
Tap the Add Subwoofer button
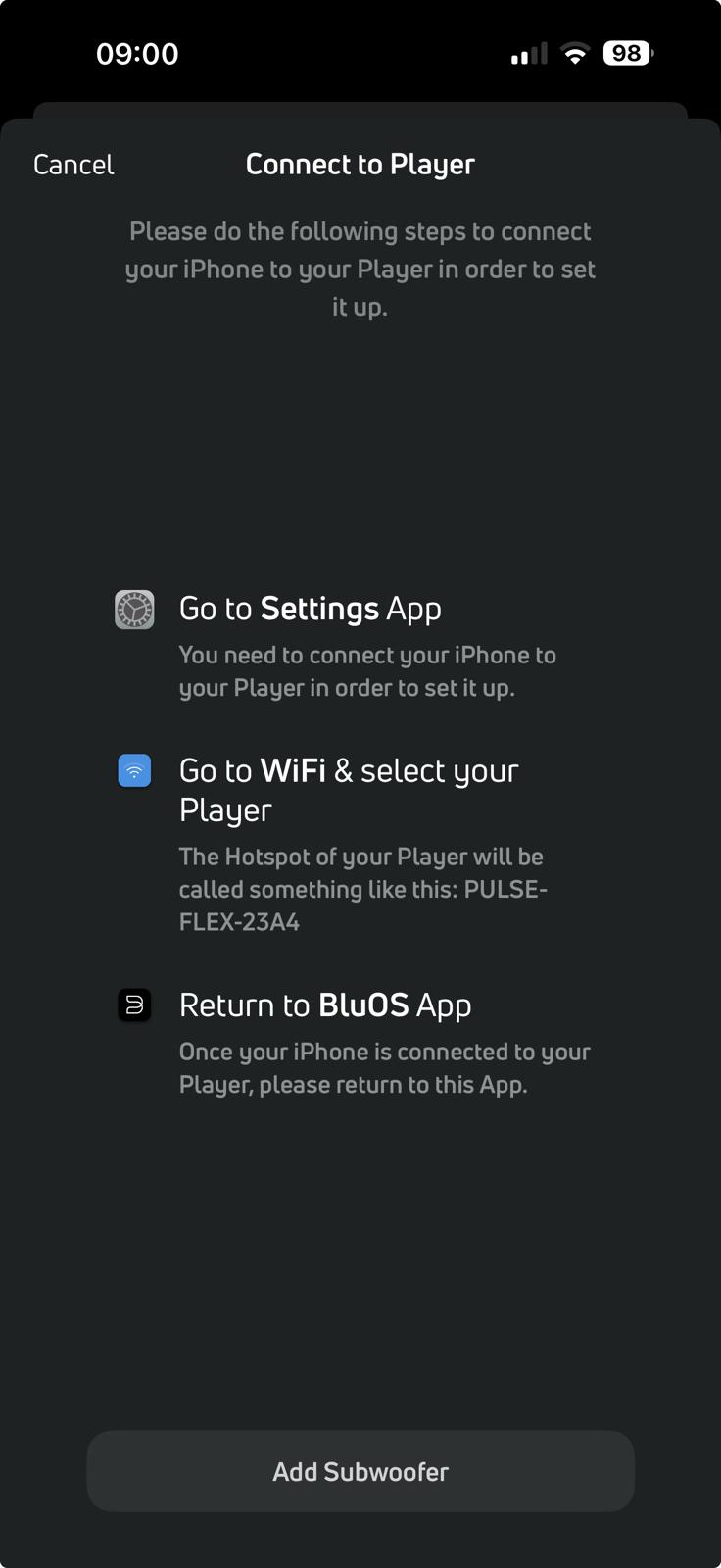point(360,1471)
